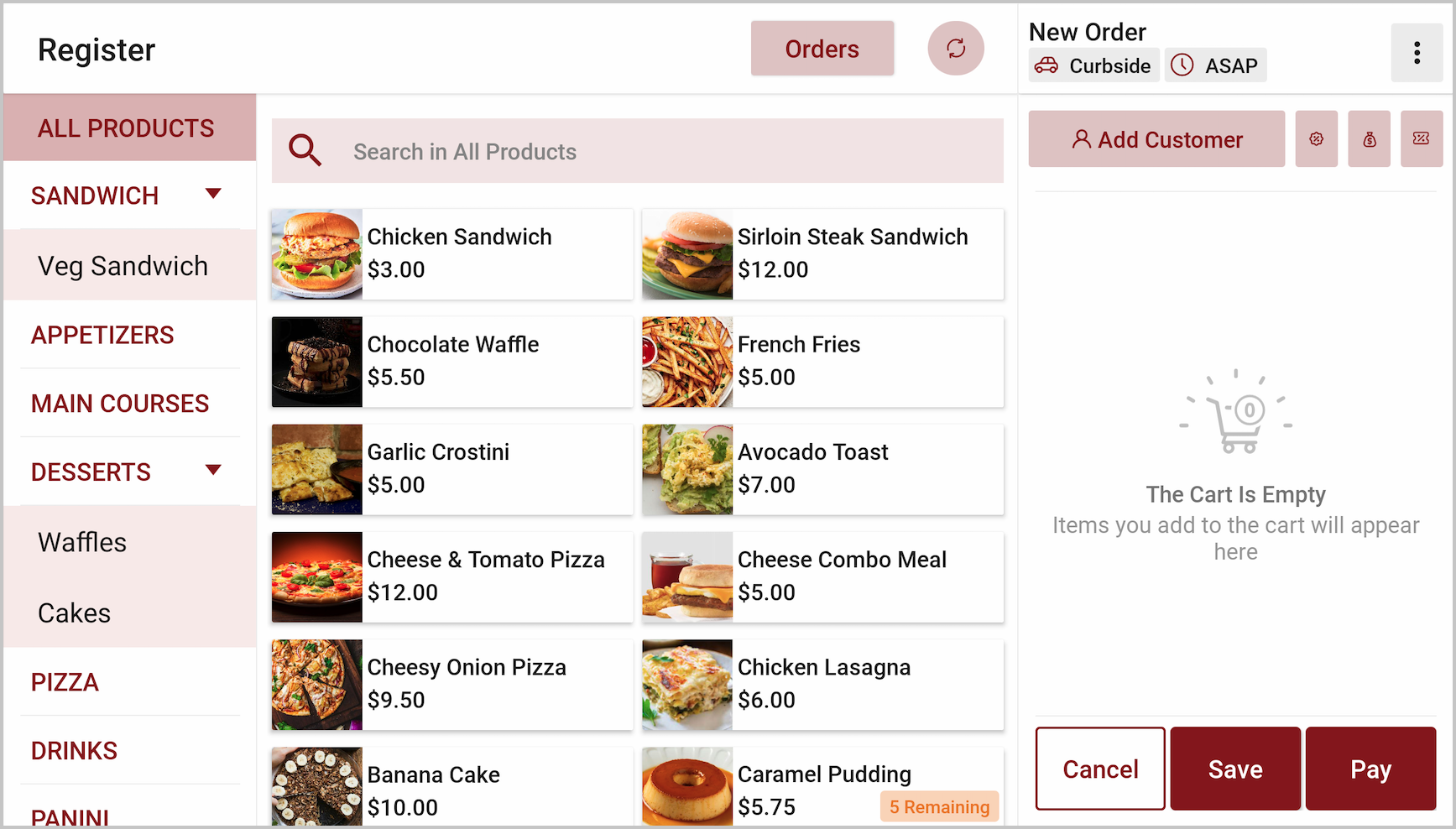Show Main Courses products
Viewport: 1456px width, 829px height.
(x=120, y=404)
